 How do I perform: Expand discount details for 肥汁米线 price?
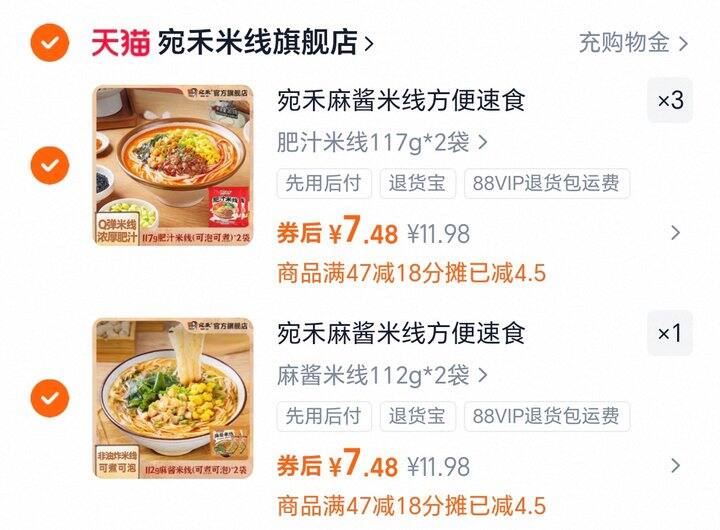pos(675,233)
